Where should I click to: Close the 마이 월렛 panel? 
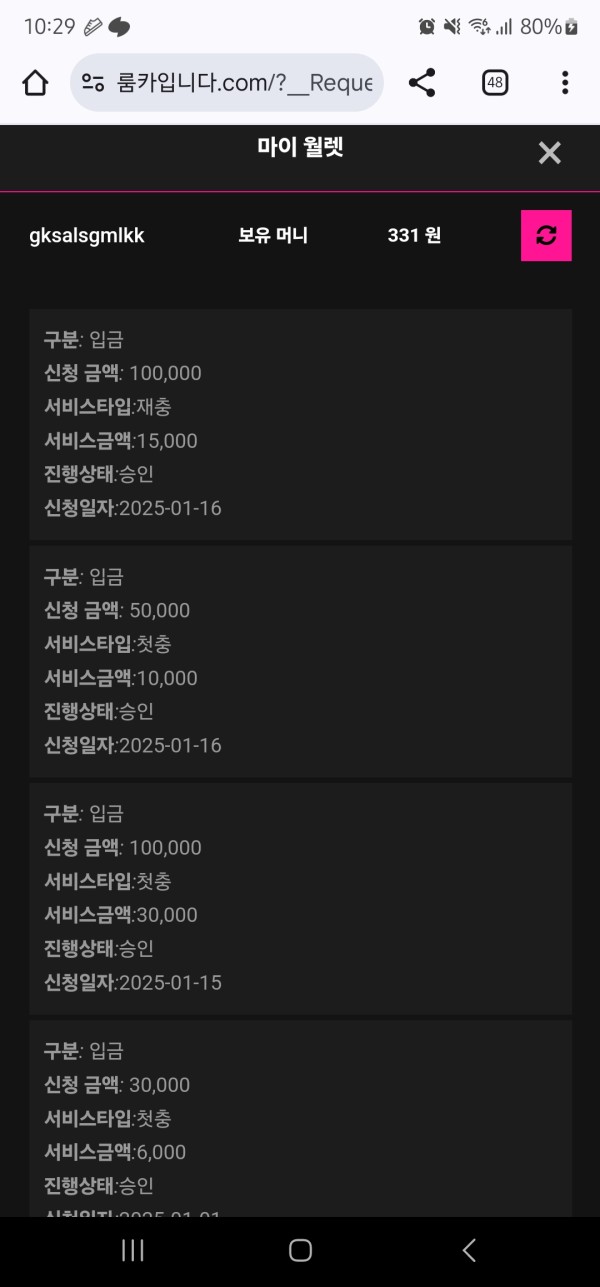click(549, 153)
